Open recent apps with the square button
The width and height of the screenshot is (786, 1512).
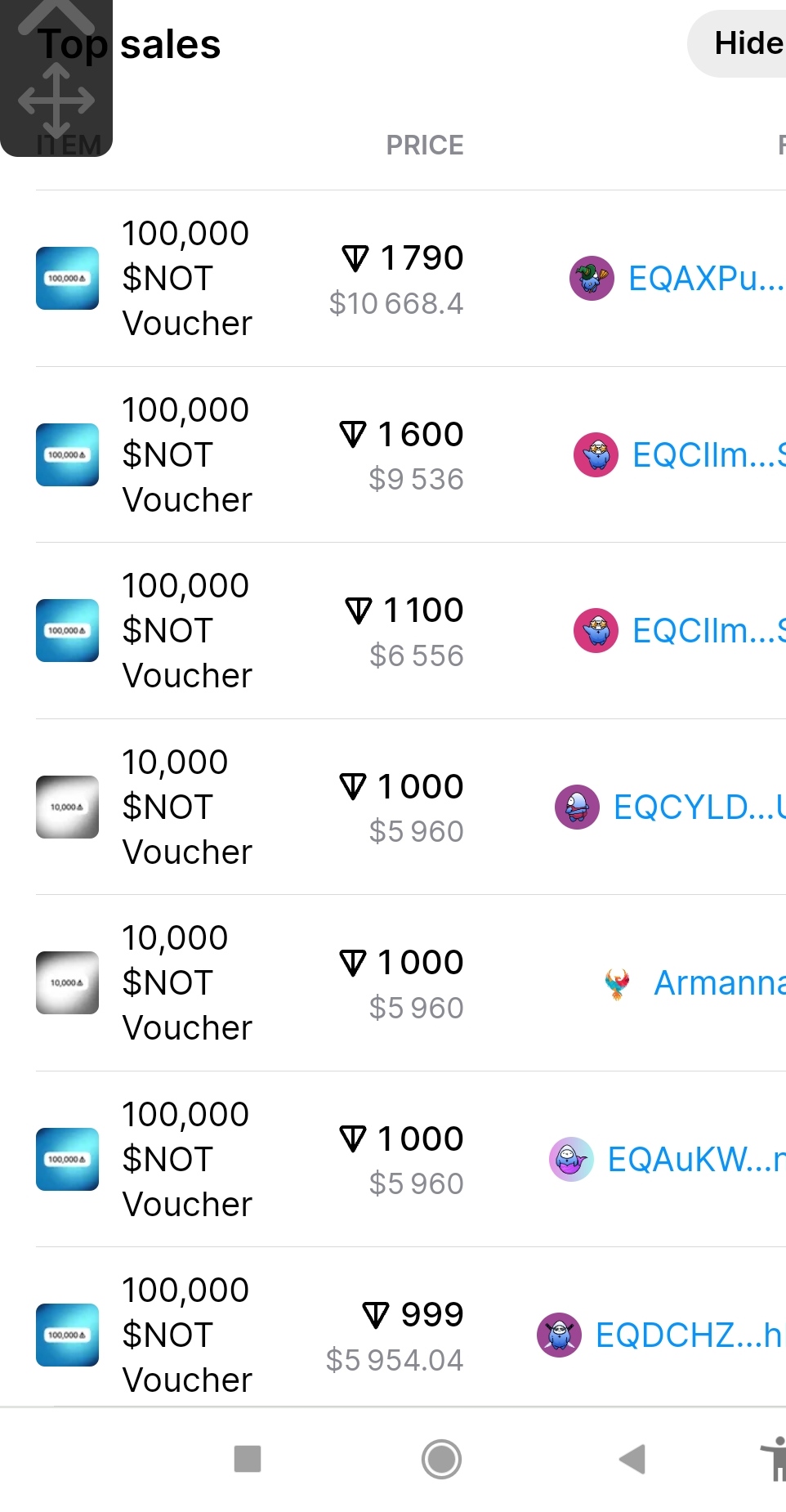click(x=248, y=1459)
